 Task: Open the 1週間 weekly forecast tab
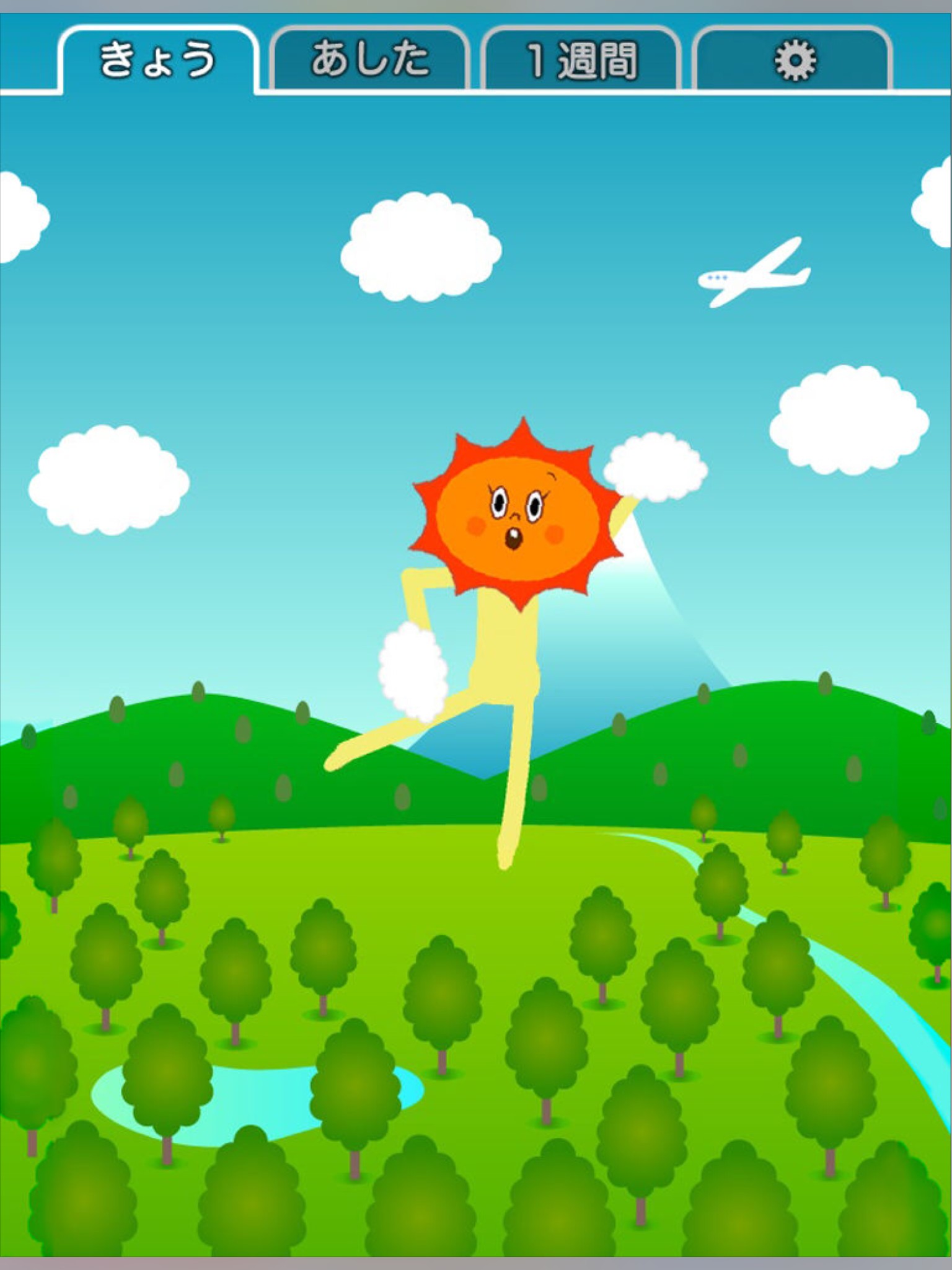pyautogui.click(x=581, y=60)
